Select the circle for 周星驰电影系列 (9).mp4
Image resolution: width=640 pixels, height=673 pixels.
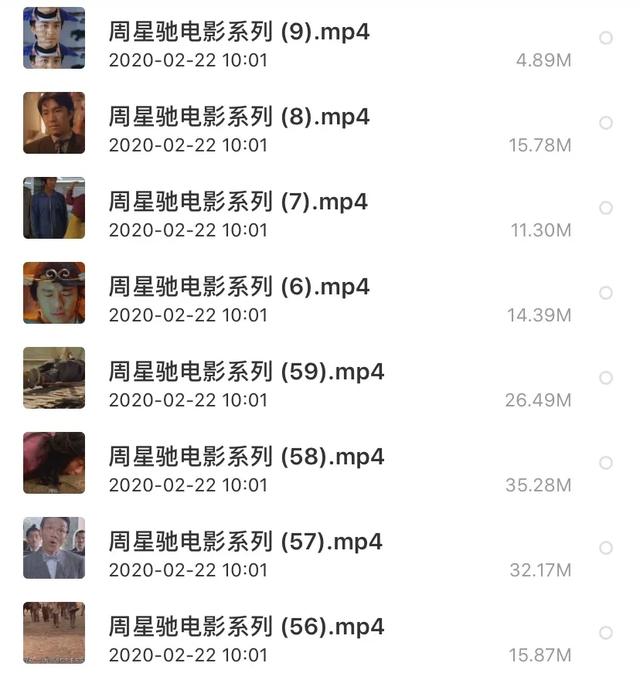[x=606, y=38]
